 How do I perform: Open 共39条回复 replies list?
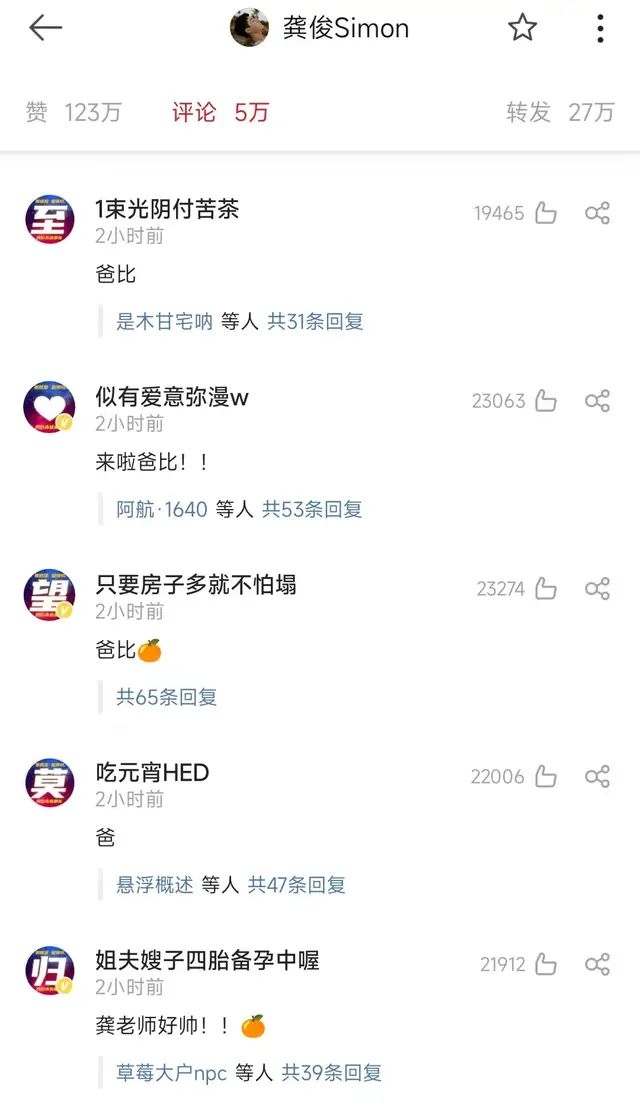[x=332, y=1073]
